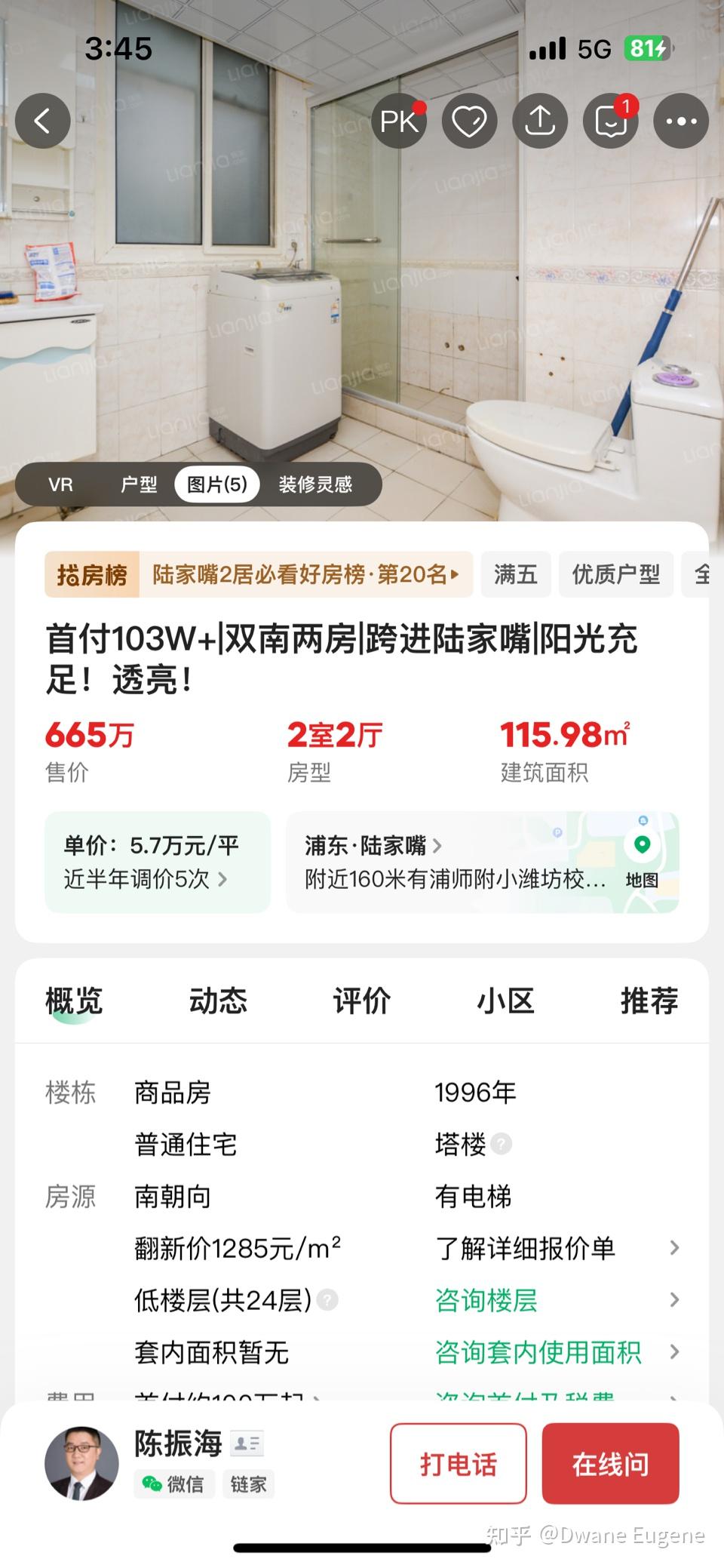Open the three-dot overflow menu

click(x=681, y=121)
